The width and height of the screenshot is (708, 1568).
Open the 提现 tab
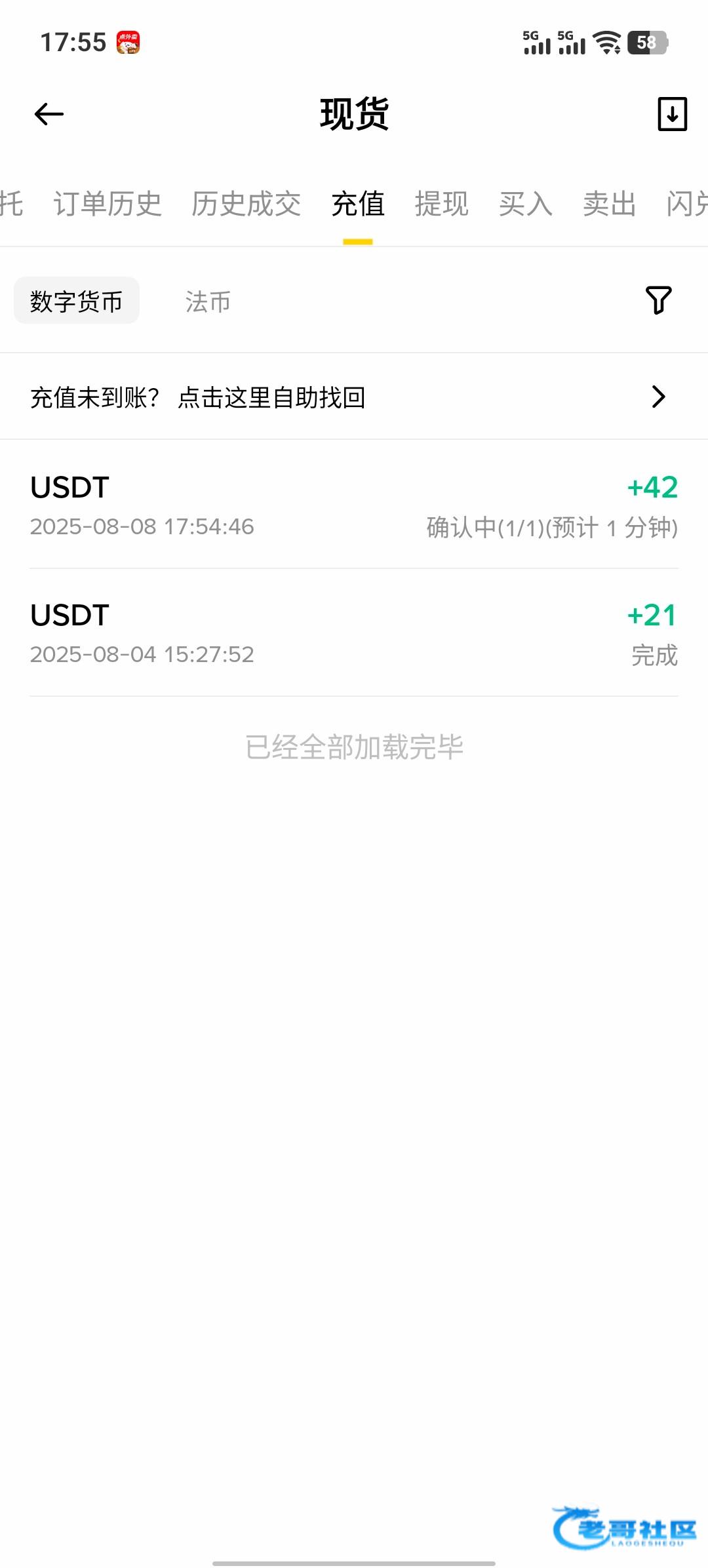pyautogui.click(x=442, y=204)
